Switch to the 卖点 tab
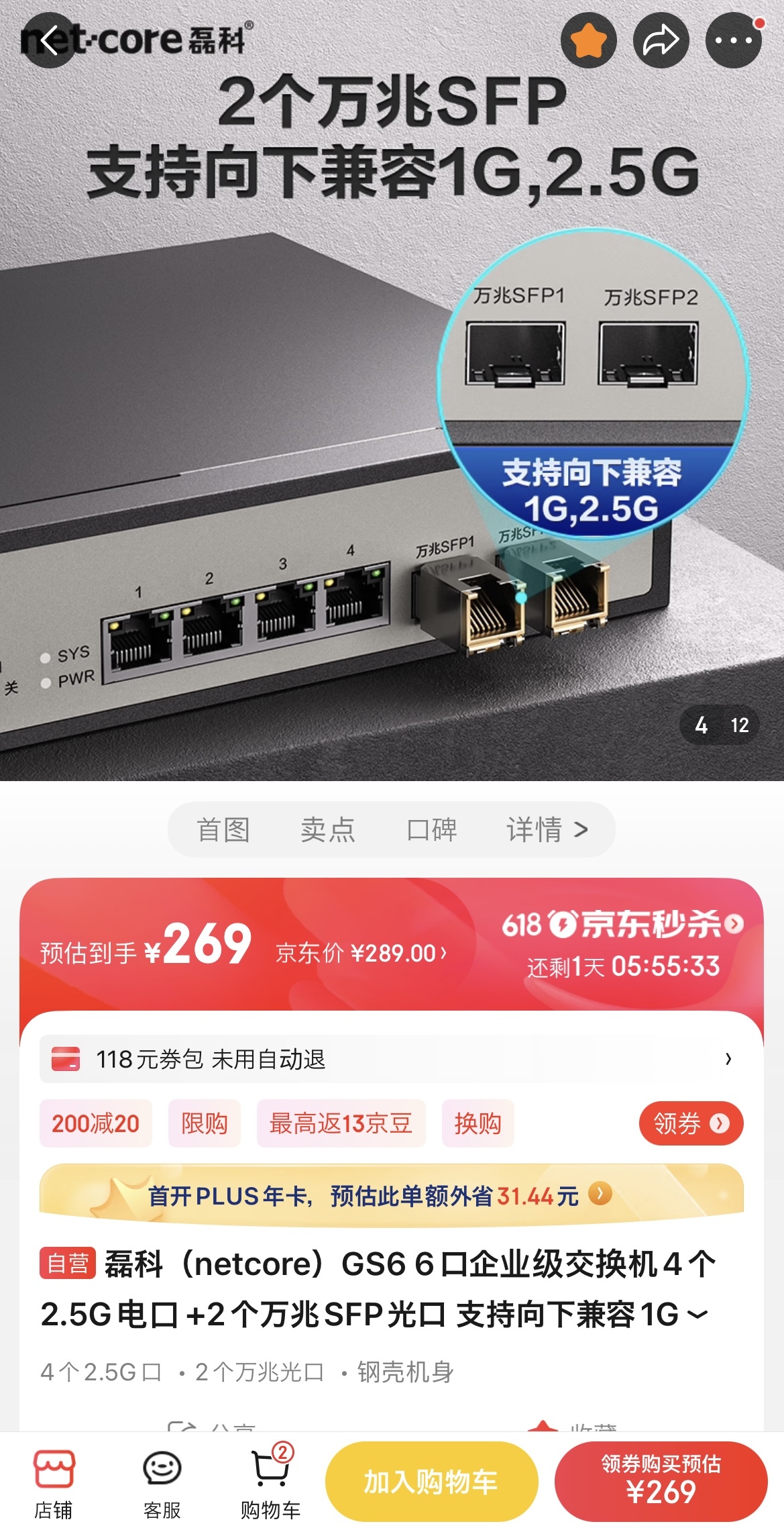Image resolution: width=784 pixels, height=1530 pixels. pos(327,829)
